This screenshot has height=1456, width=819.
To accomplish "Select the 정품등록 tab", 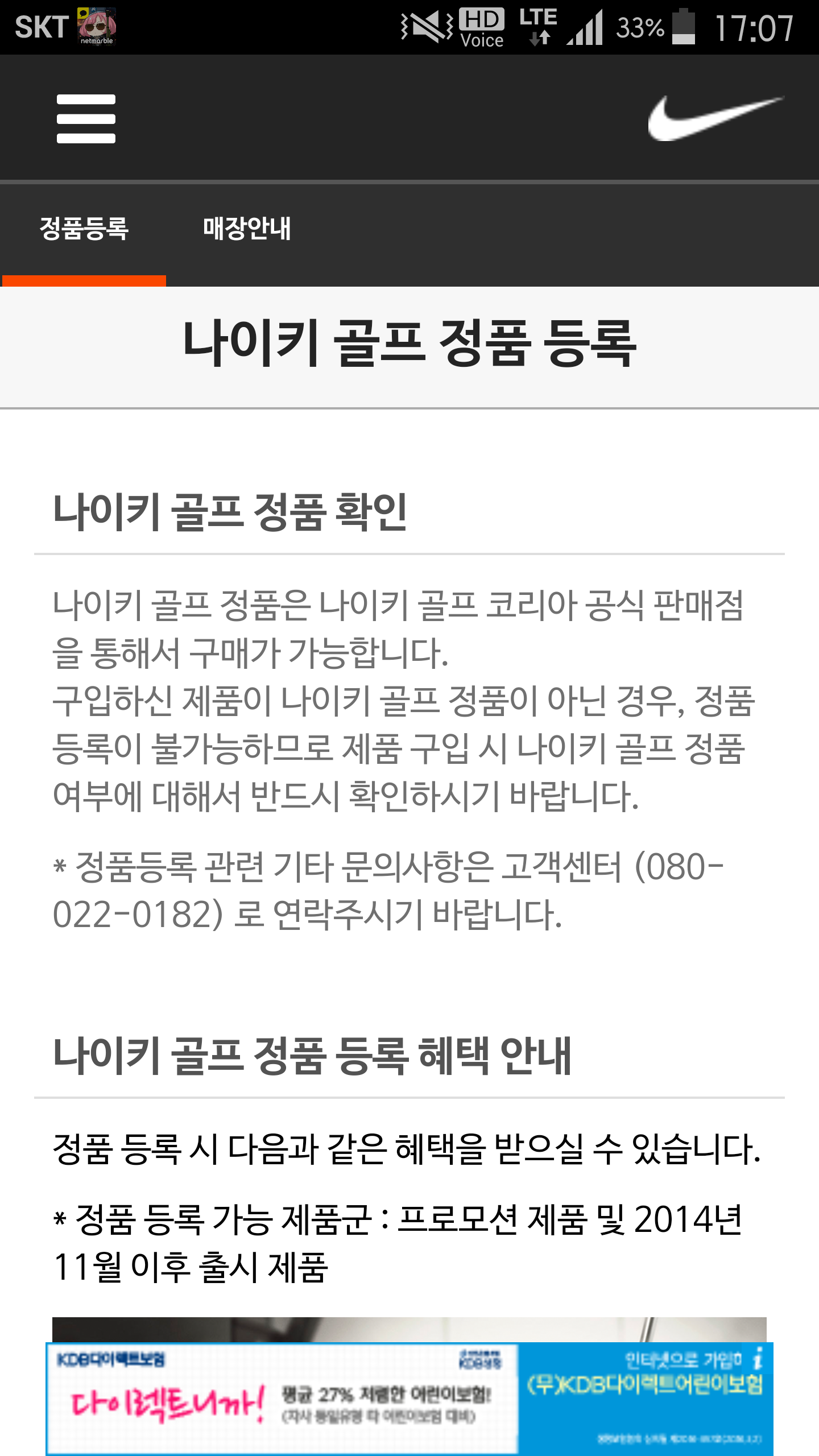I will [x=84, y=229].
